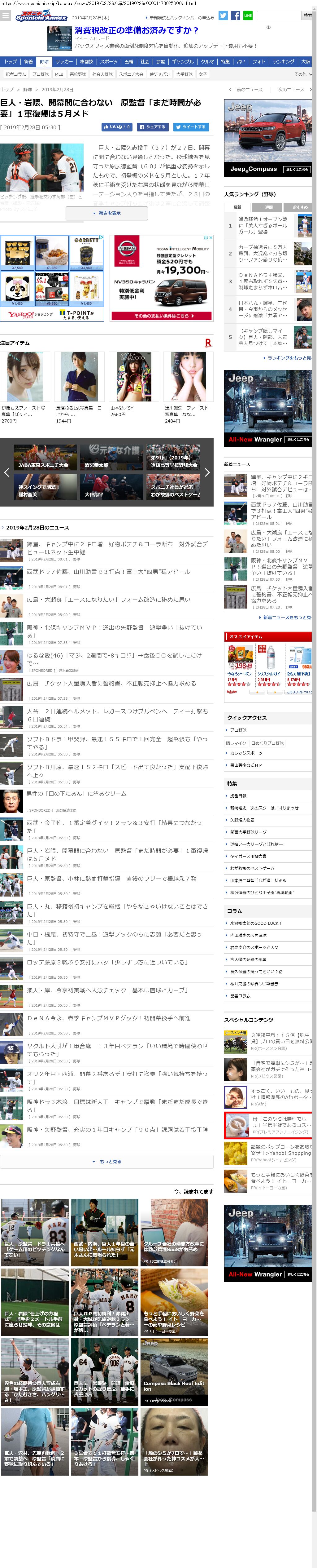This screenshot has height=1568, width=317.
Task: Advance carousel with right arrow
Action: [x=207, y=472]
